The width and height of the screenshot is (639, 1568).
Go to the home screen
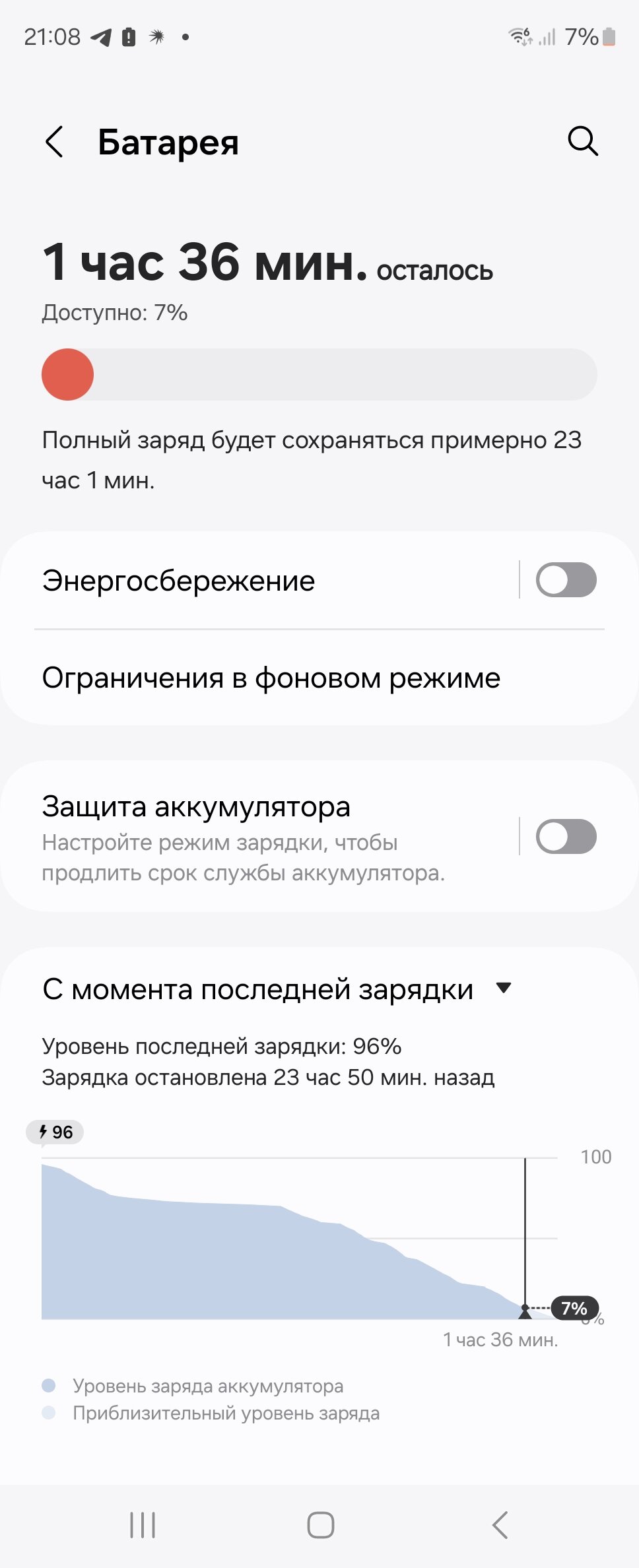[320, 1525]
